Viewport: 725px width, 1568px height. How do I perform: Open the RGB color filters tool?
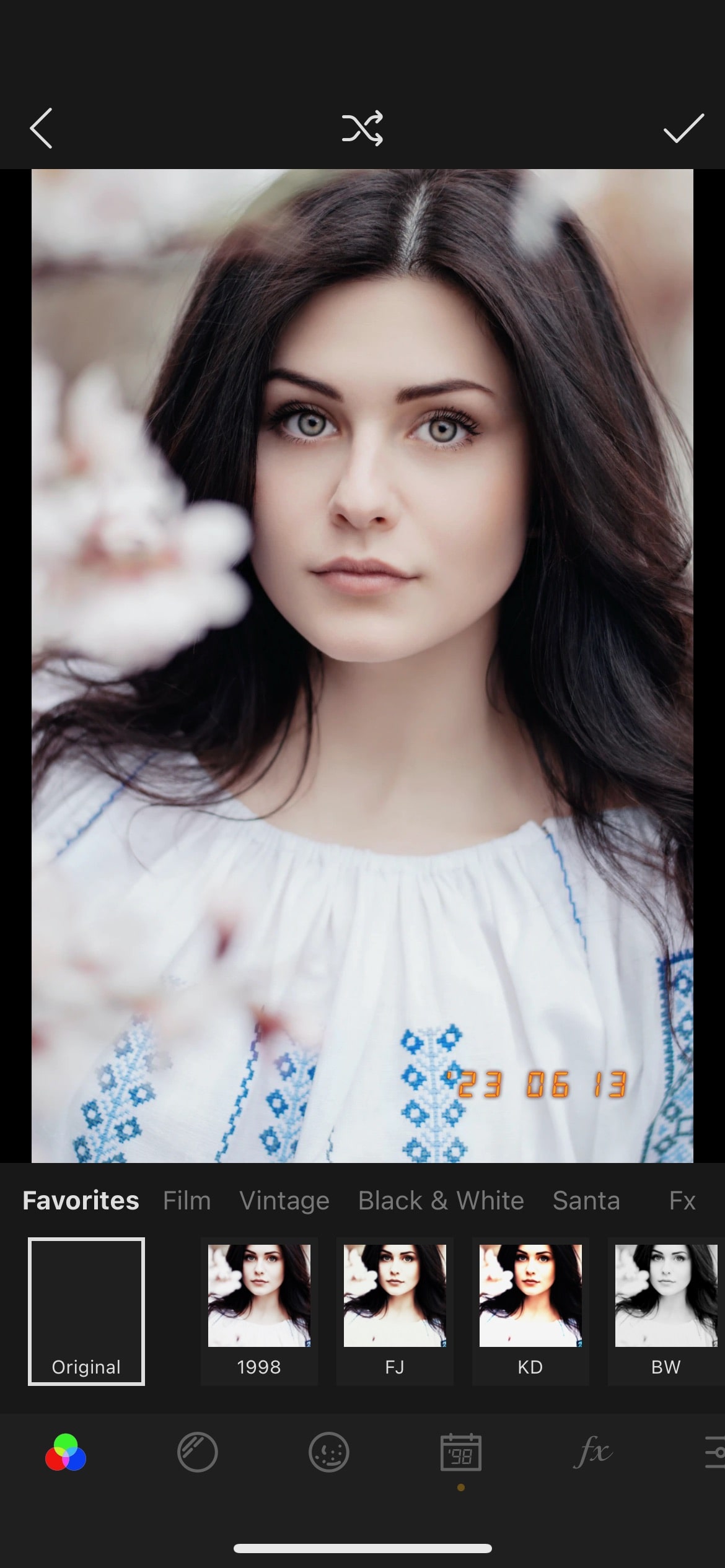click(66, 1452)
